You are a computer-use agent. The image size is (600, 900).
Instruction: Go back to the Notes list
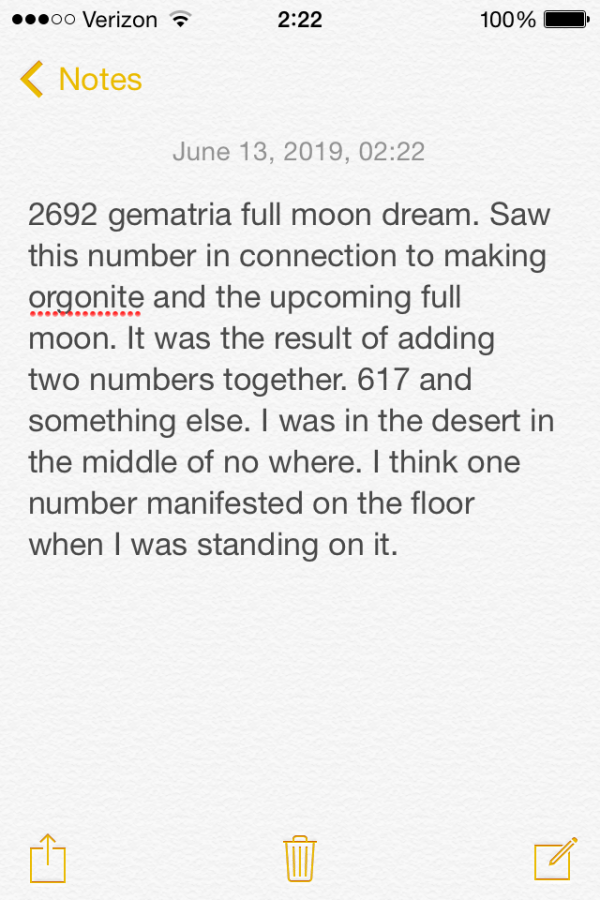coord(81,79)
